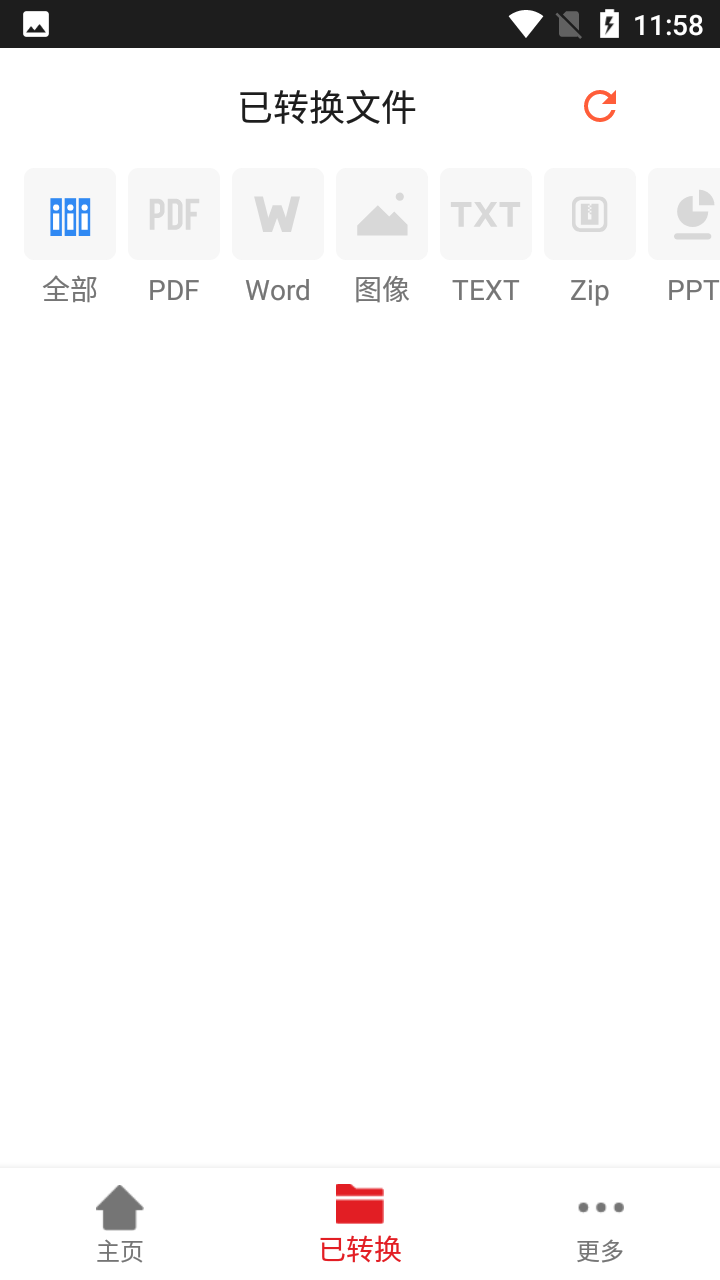Go to the 主页 tab
Screen dimensions: 720x1280
click(x=120, y=1224)
